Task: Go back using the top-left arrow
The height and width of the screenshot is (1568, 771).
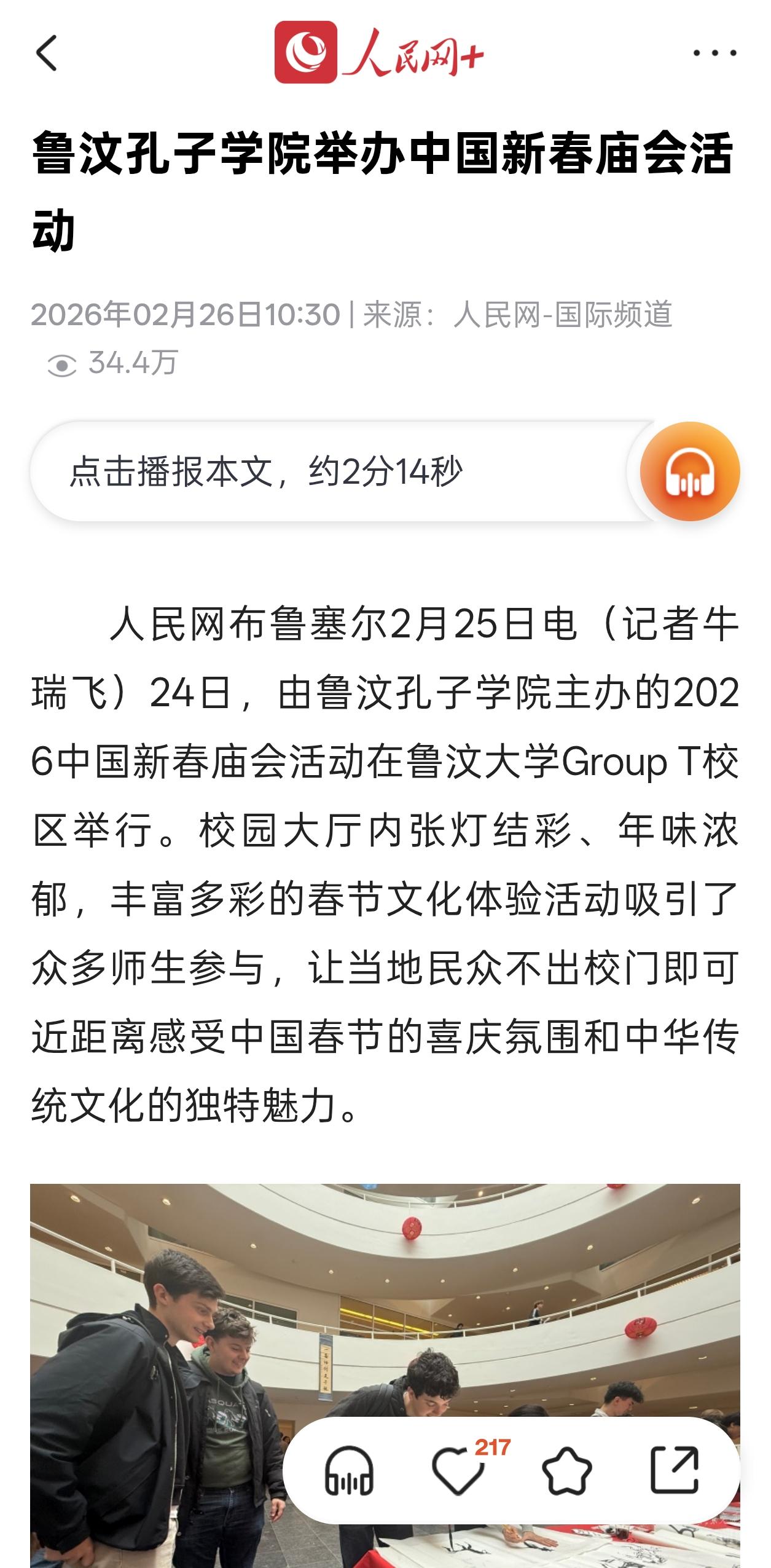Action: pos(47,53)
